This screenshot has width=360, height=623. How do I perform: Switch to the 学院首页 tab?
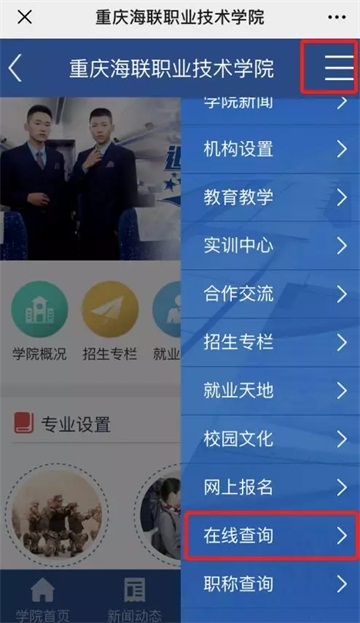(43, 599)
